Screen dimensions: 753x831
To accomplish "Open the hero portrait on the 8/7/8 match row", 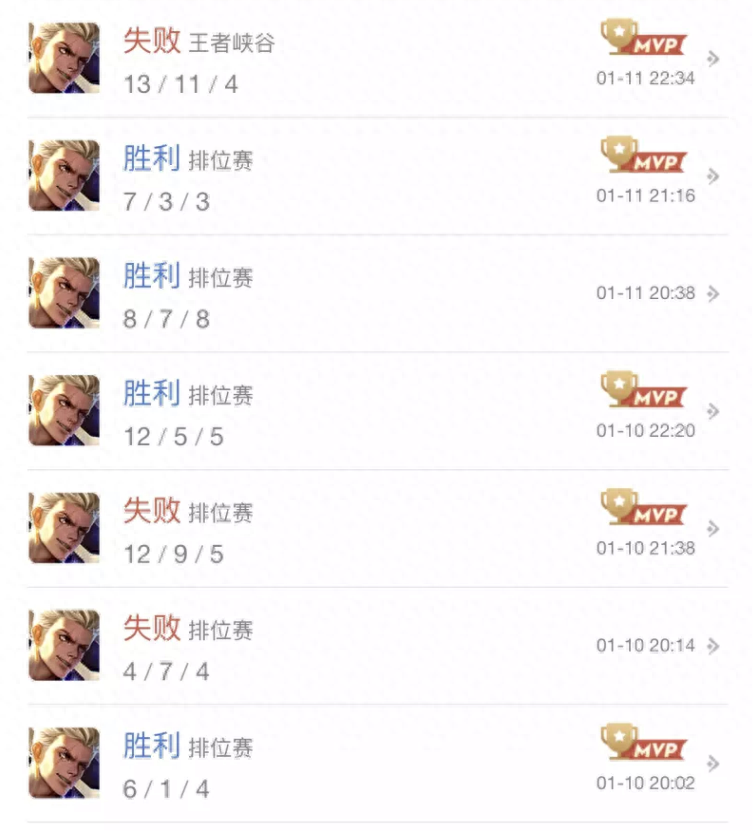I will (63, 294).
